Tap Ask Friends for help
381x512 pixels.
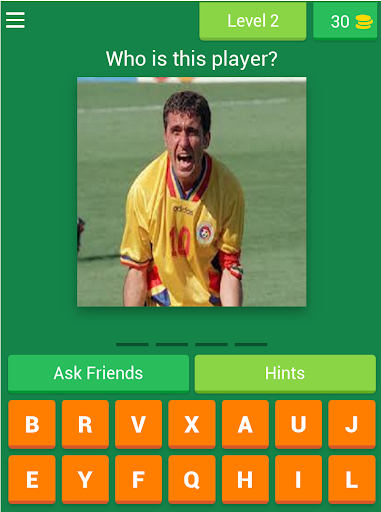pos(98,373)
